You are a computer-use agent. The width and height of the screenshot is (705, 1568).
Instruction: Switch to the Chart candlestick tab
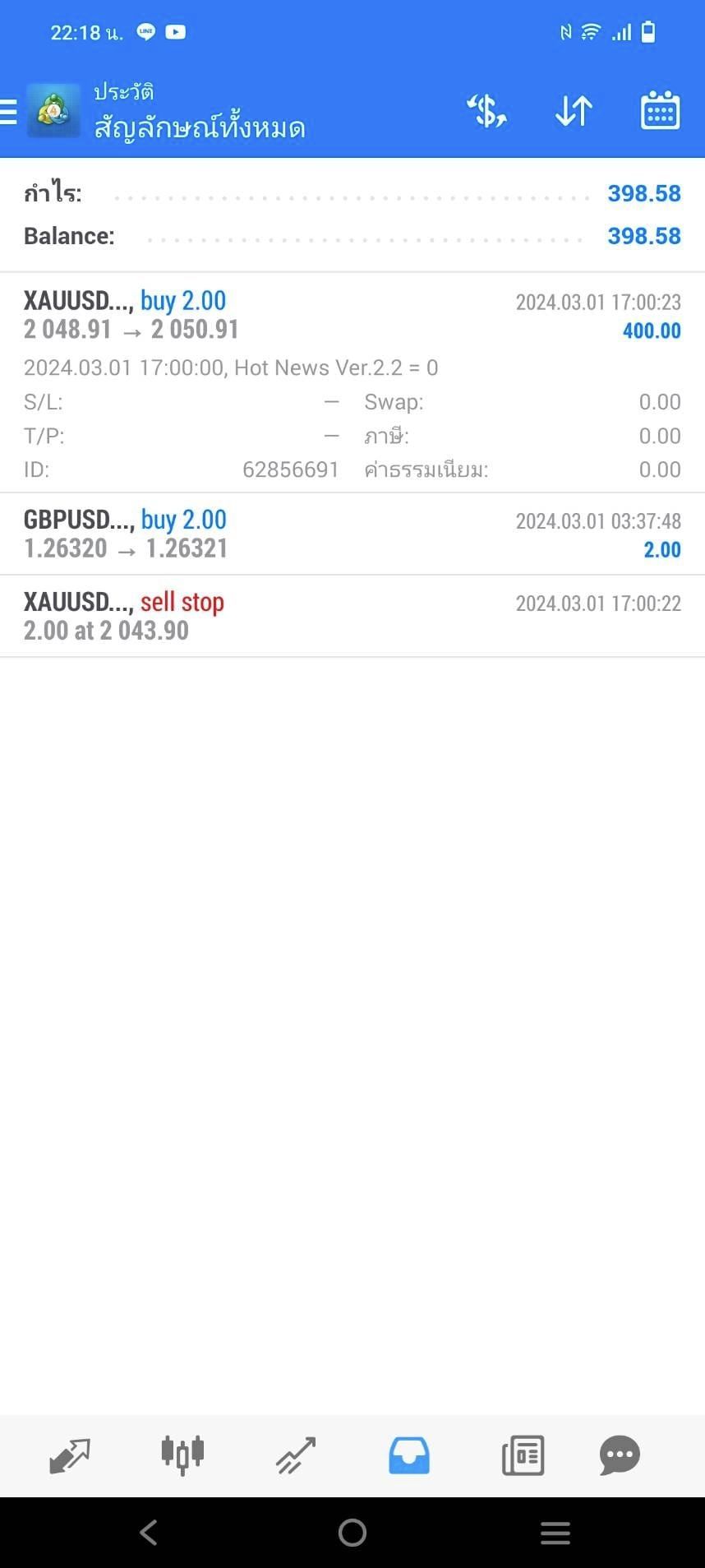coord(182,1455)
